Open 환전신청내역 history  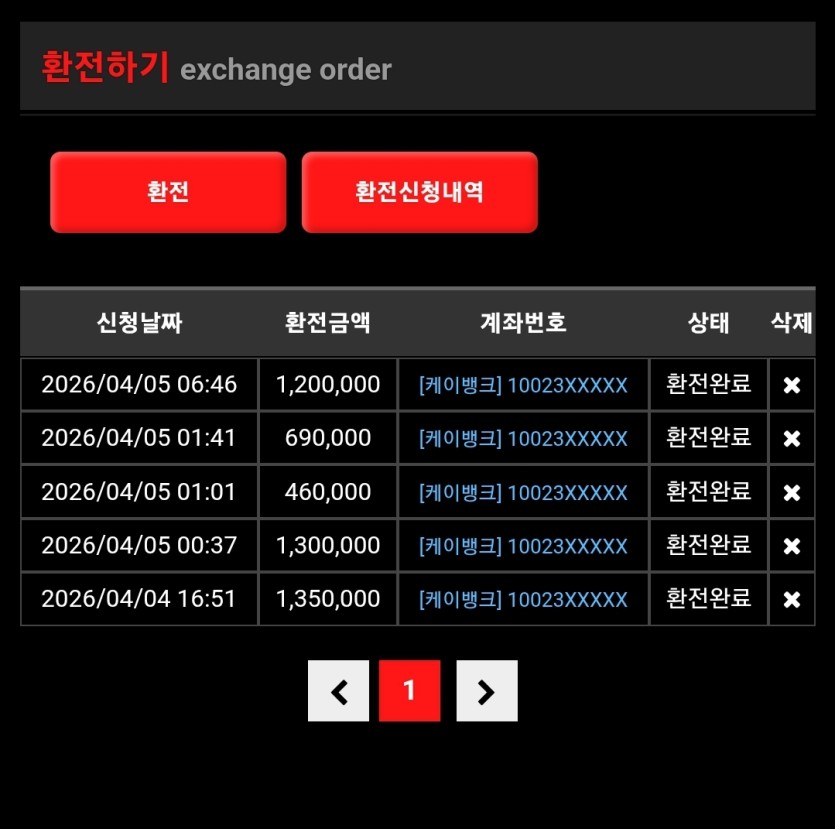tap(419, 192)
